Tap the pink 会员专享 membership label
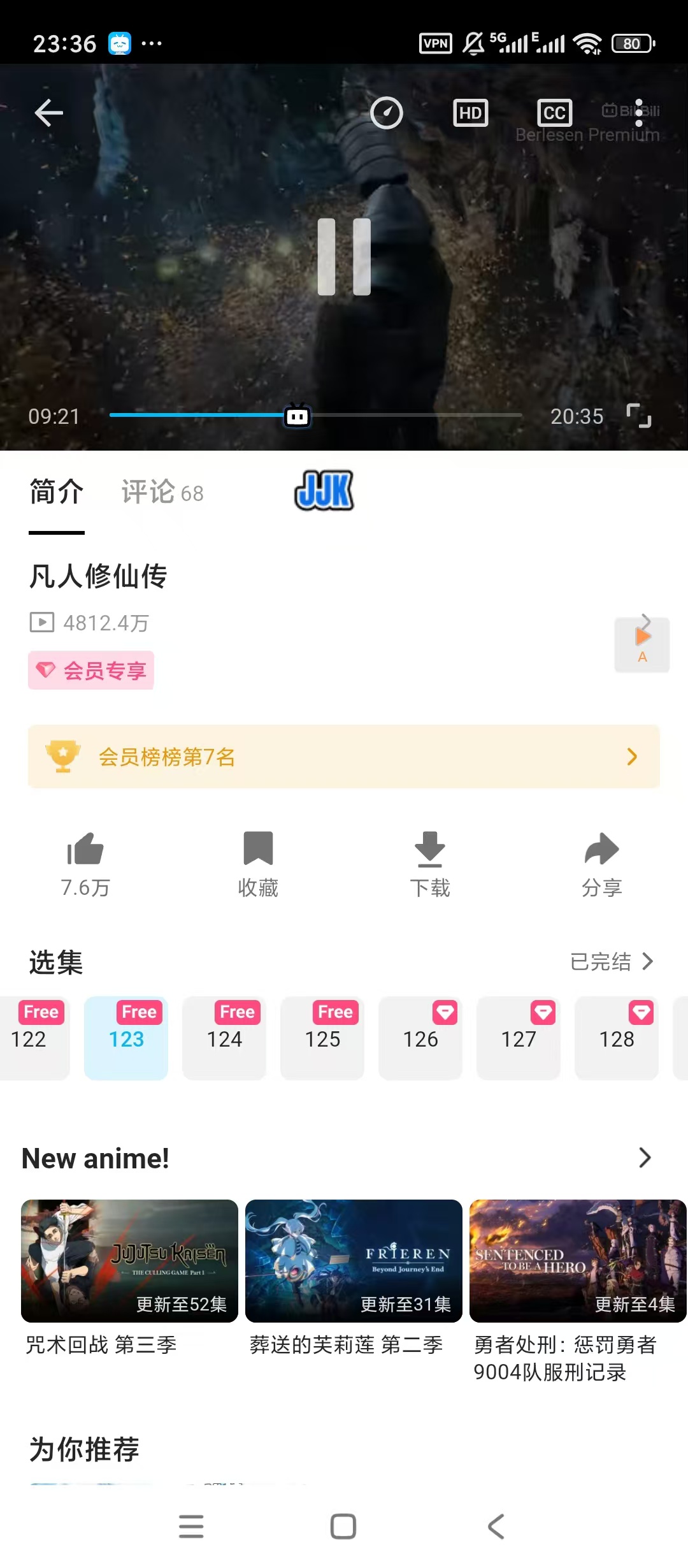Image resolution: width=688 pixels, height=1568 pixels. (x=90, y=670)
